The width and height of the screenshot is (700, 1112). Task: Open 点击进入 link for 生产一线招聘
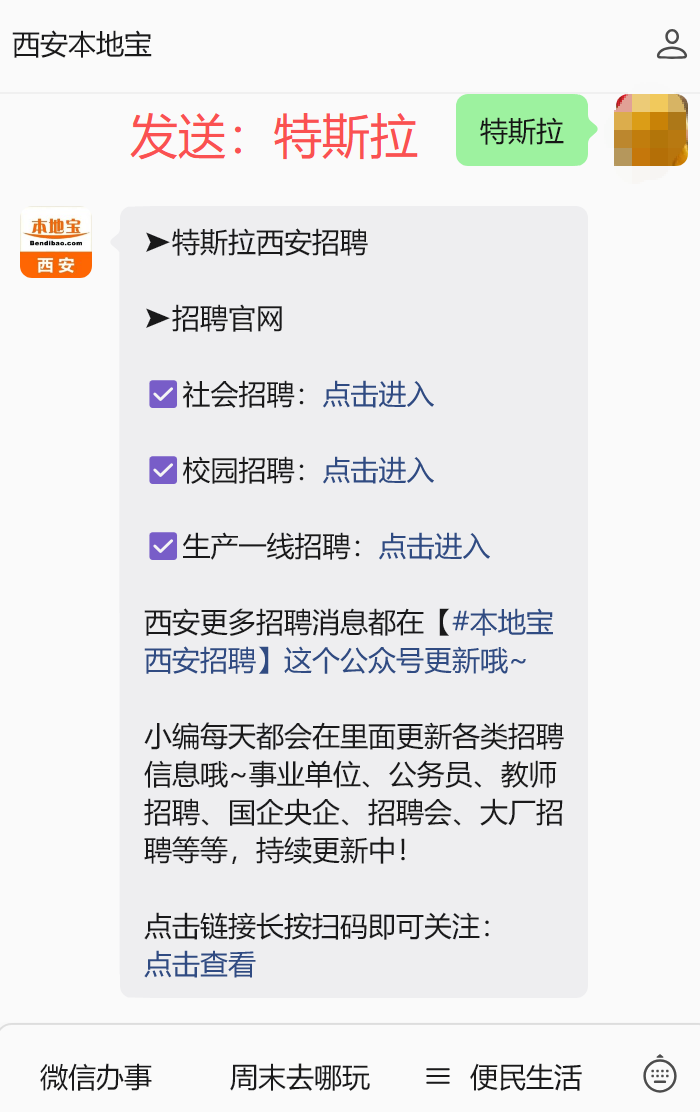click(x=434, y=546)
